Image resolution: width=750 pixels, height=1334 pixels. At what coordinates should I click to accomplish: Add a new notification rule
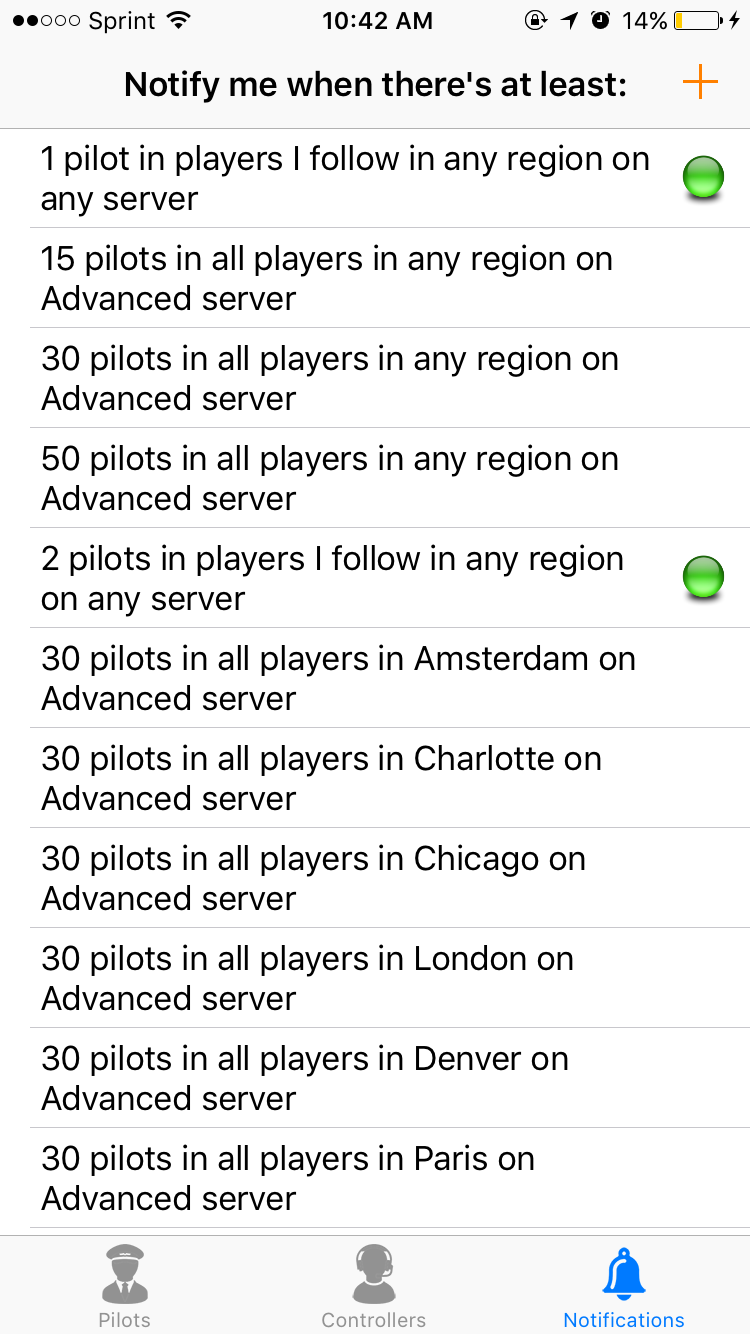[x=700, y=83]
